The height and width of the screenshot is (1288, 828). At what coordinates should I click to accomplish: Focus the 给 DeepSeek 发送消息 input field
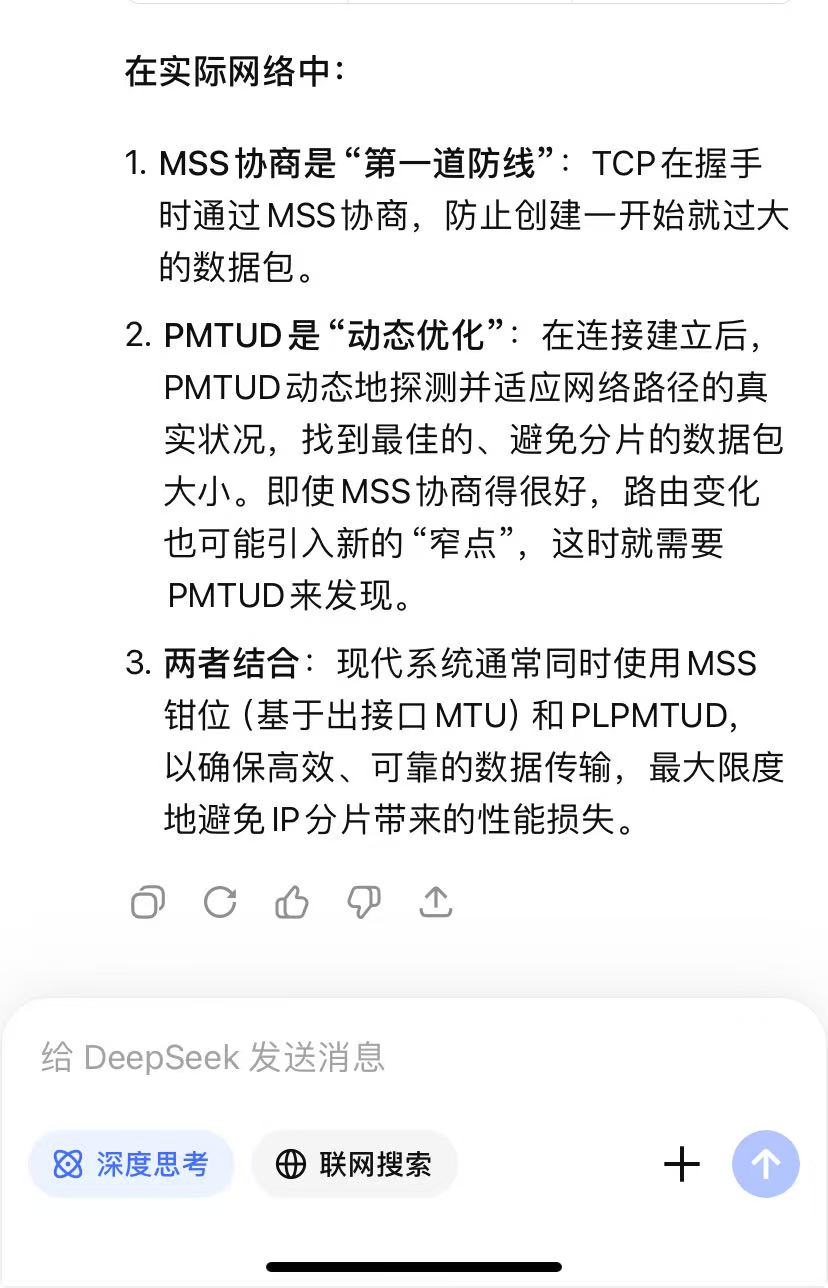[x=400, y=1057]
